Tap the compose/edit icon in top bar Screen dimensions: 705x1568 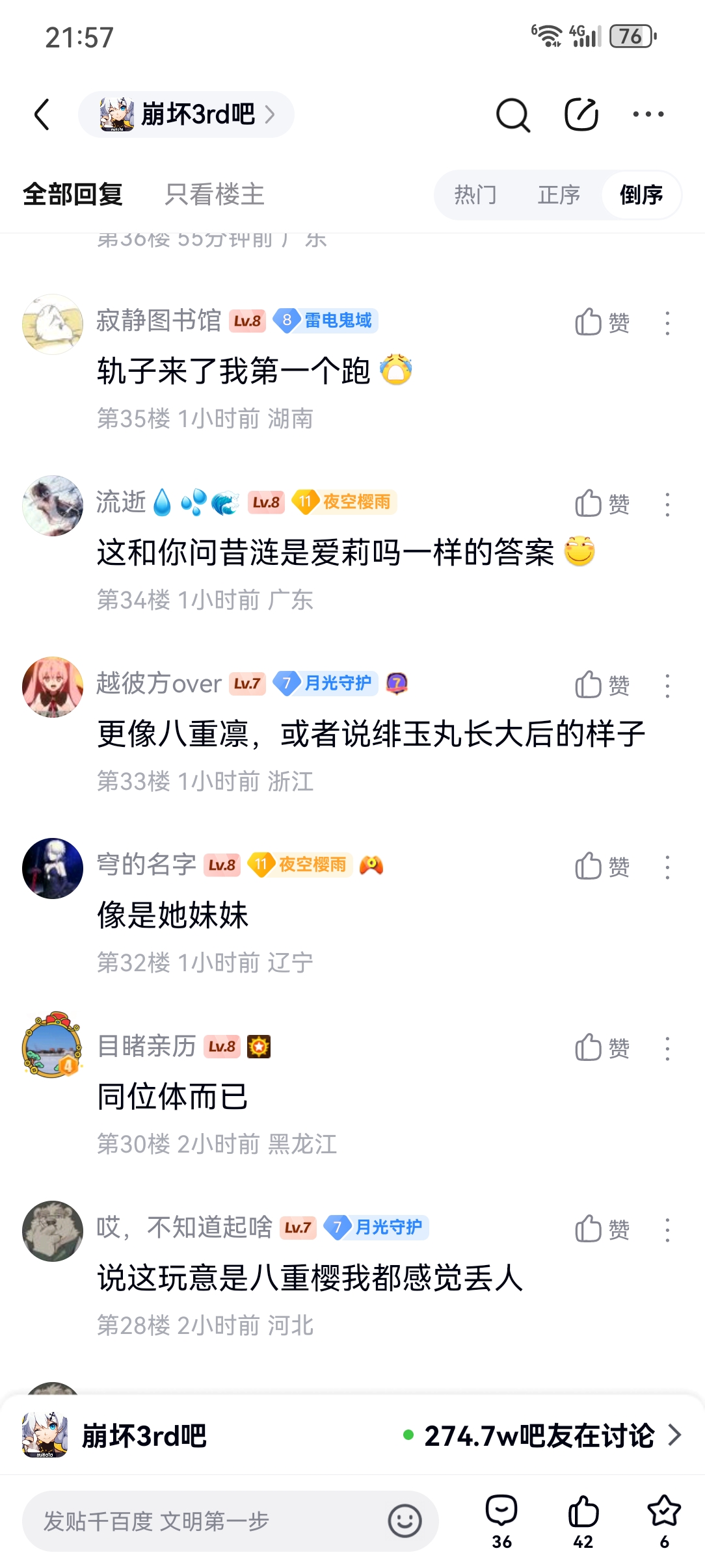tap(581, 114)
